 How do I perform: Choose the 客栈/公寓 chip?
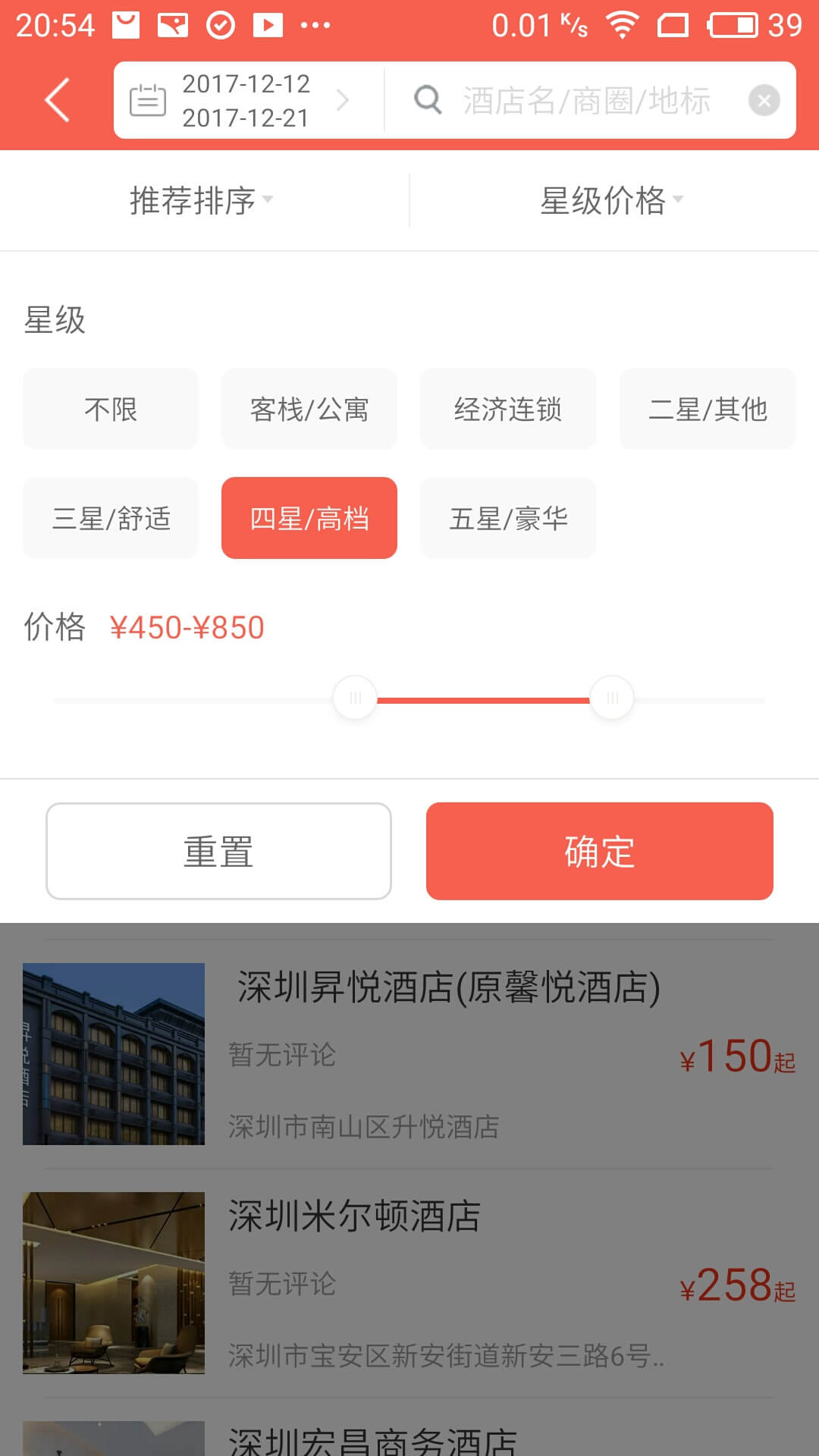[x=309, y=409]
